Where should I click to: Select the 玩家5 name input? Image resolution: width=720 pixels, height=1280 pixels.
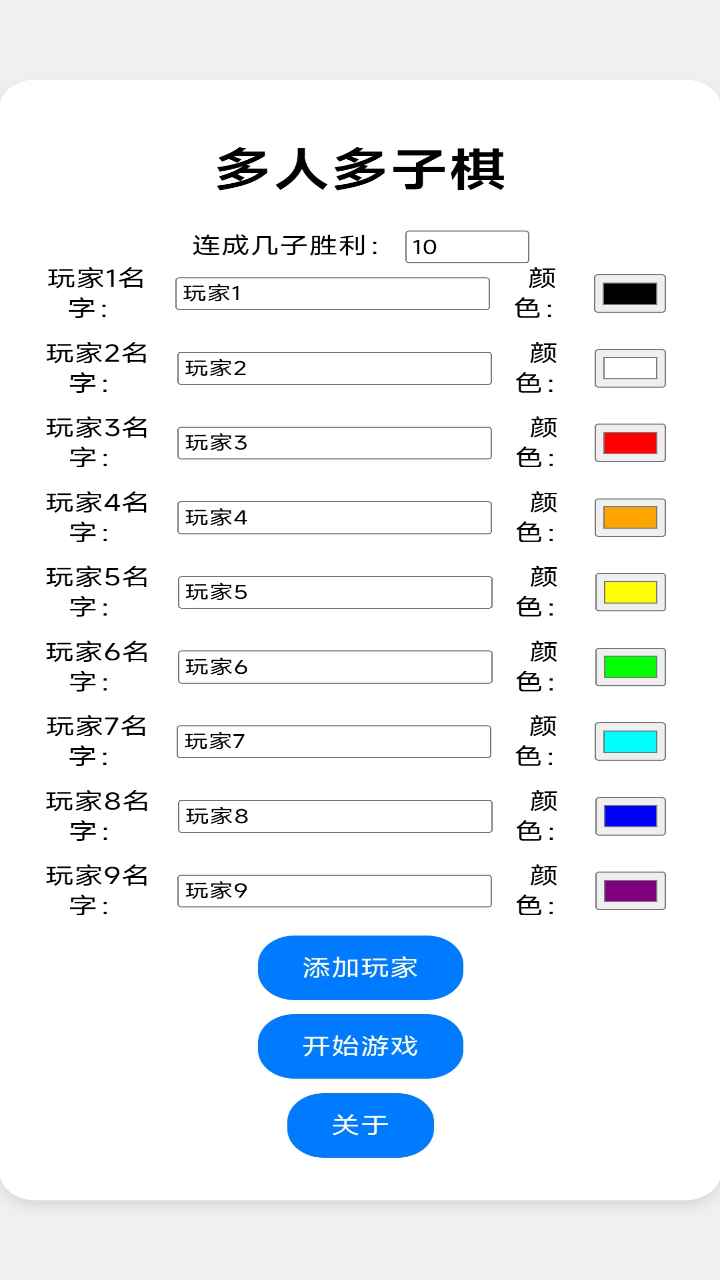334,592
